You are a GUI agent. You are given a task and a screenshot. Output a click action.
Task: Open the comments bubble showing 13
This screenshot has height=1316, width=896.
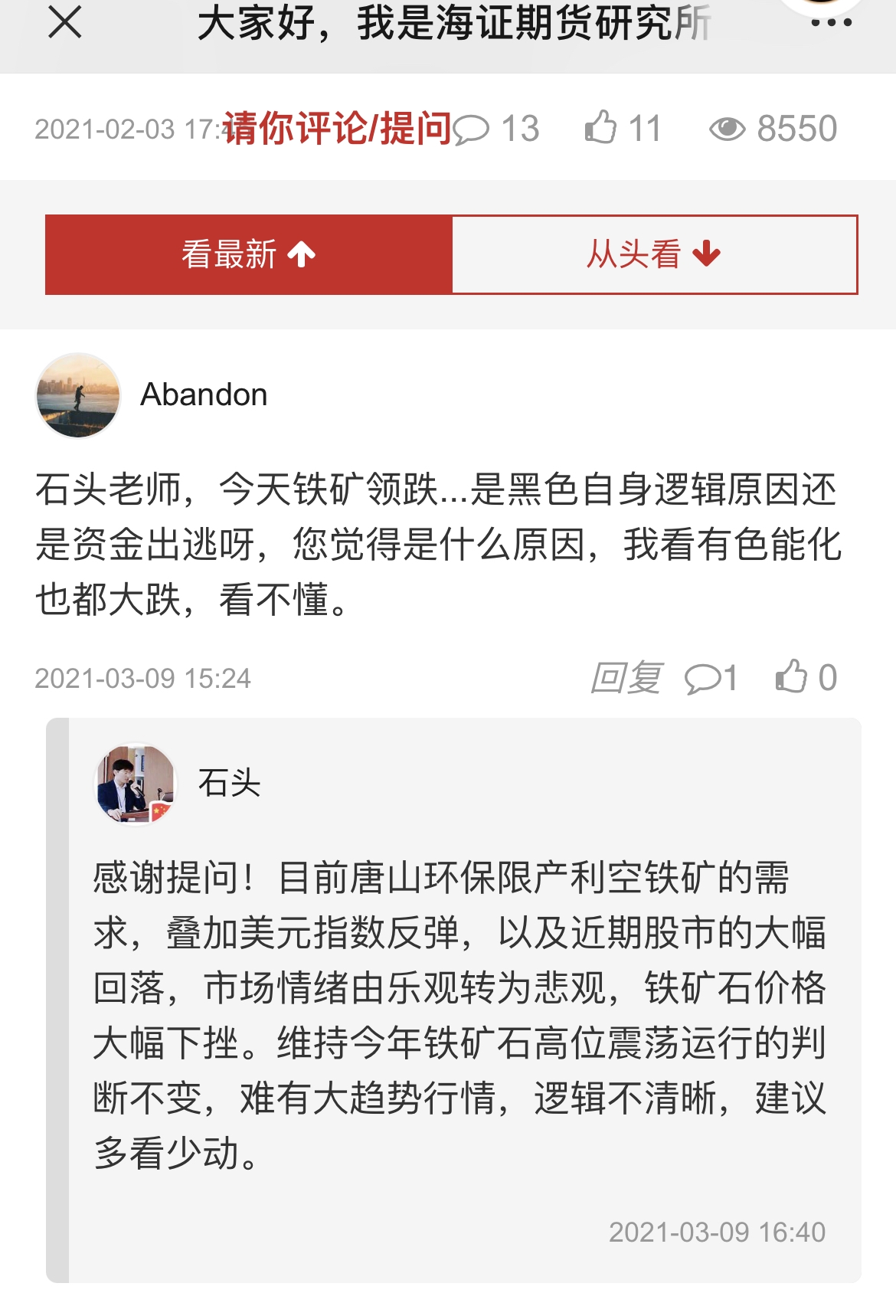point(496,129)
